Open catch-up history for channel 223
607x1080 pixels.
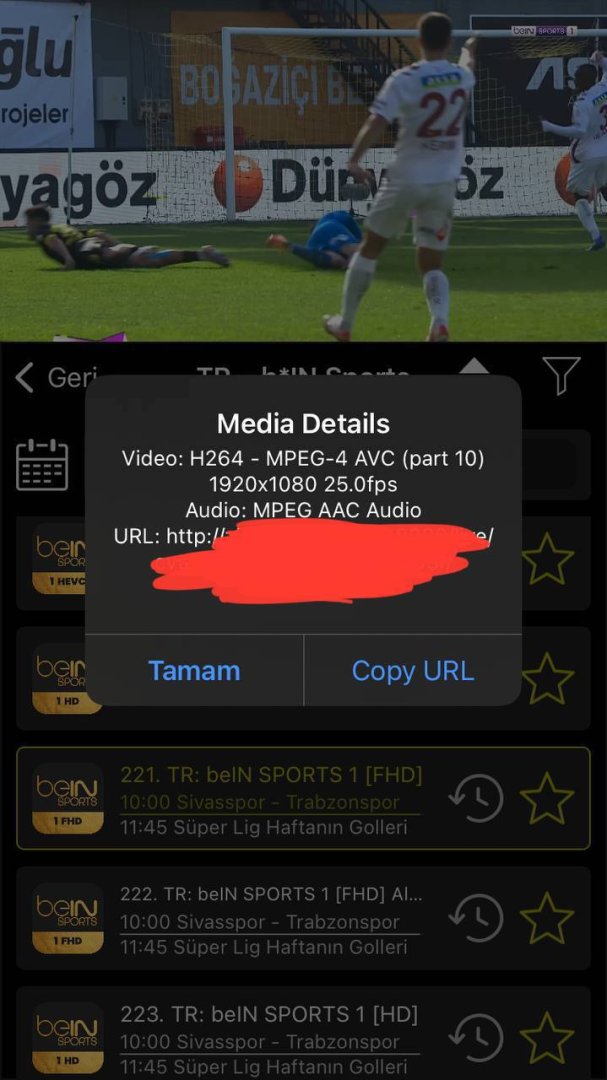pyautogui.click(x=476, y=1037)
